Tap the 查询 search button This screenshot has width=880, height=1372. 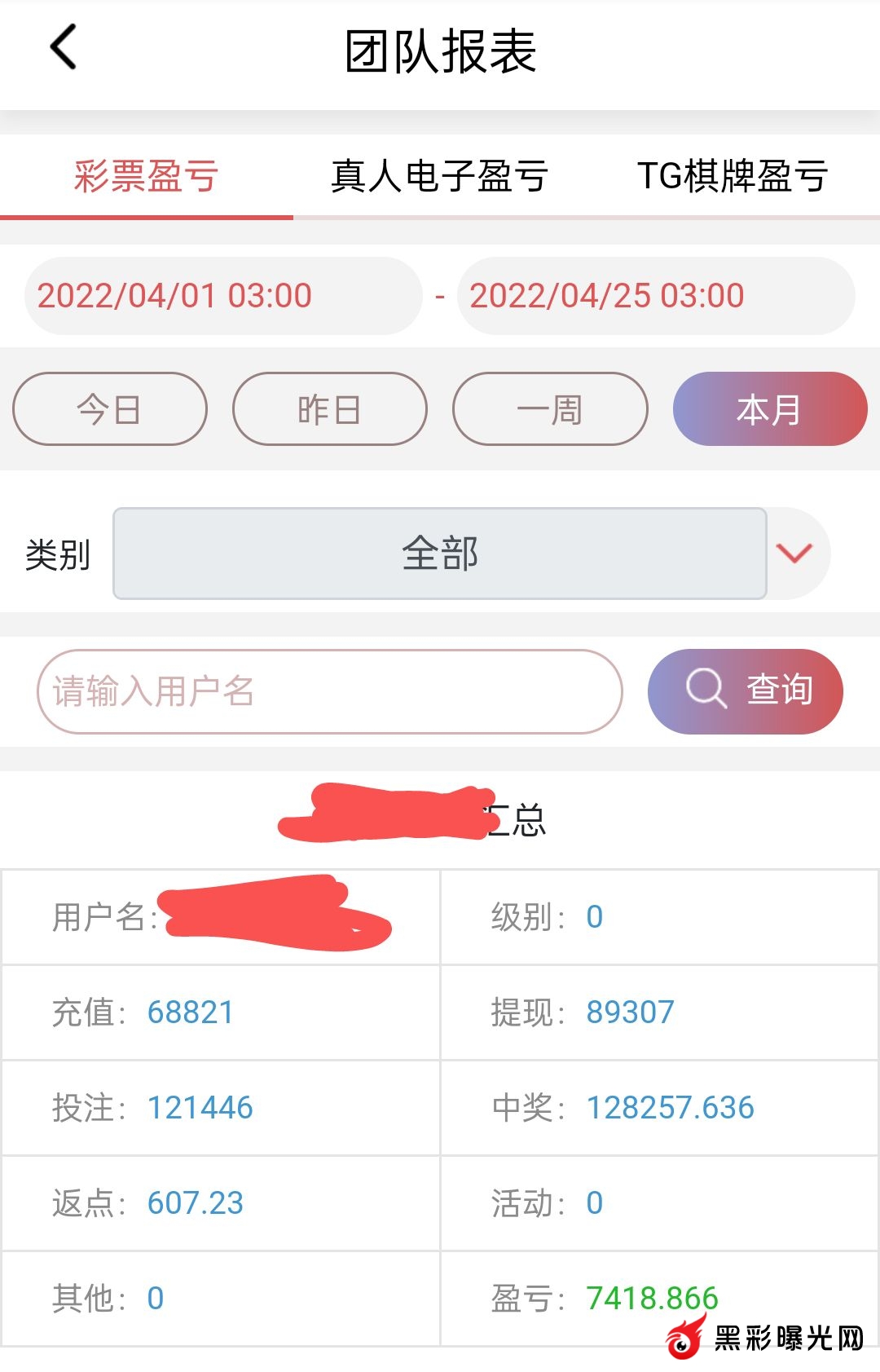(x=745, y=691)
